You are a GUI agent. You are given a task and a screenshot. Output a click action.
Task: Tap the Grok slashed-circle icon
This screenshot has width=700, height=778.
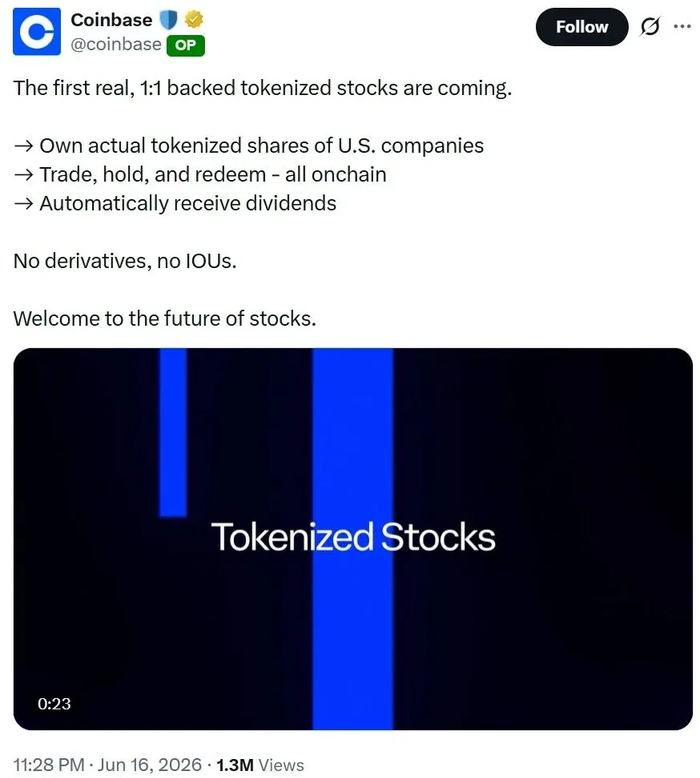point(649,27)
